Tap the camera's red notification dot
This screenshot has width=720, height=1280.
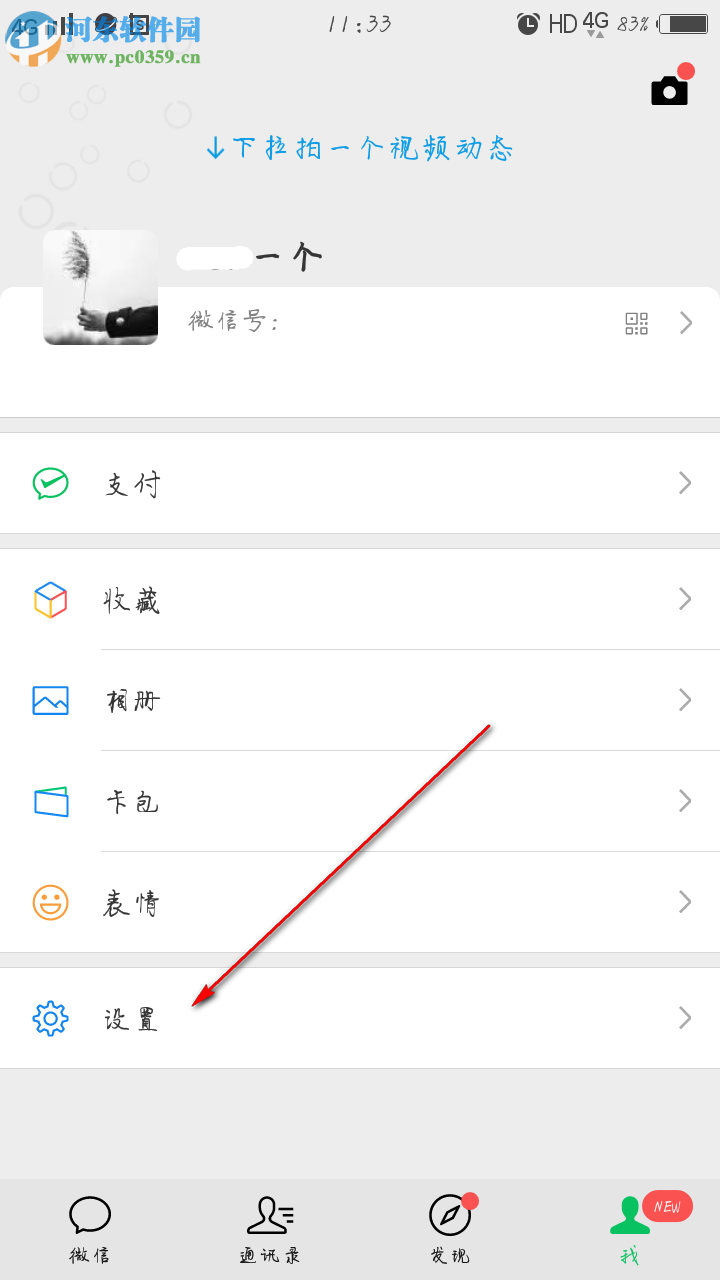tap(686, 71)
